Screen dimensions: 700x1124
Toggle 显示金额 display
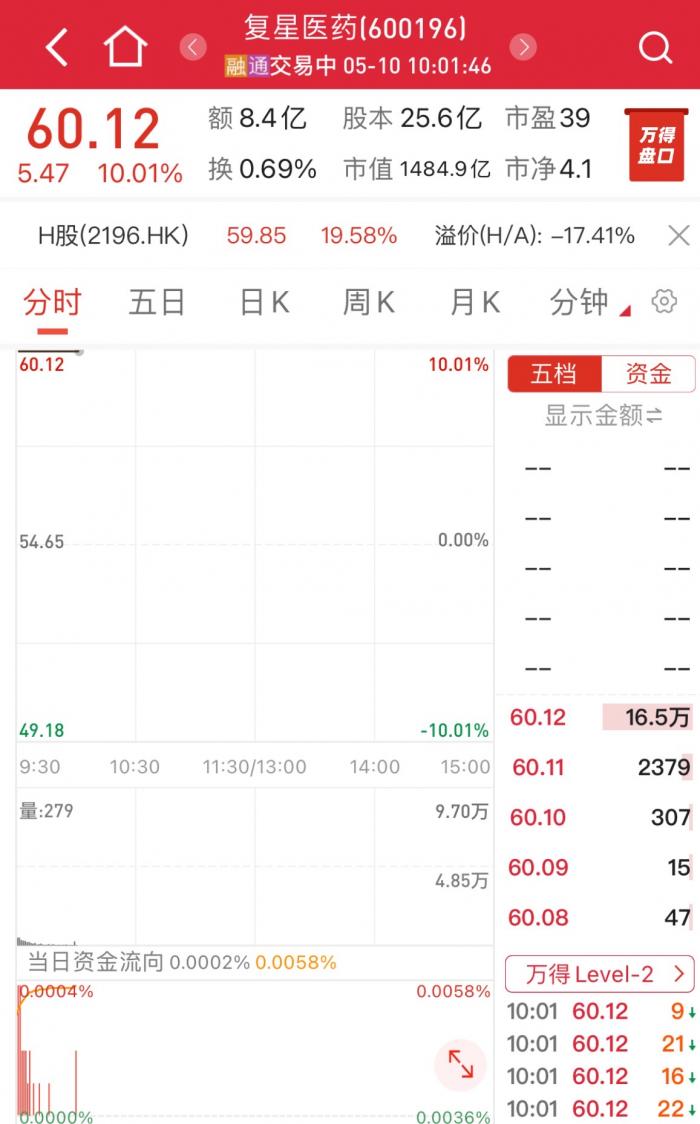pos(603,415)
